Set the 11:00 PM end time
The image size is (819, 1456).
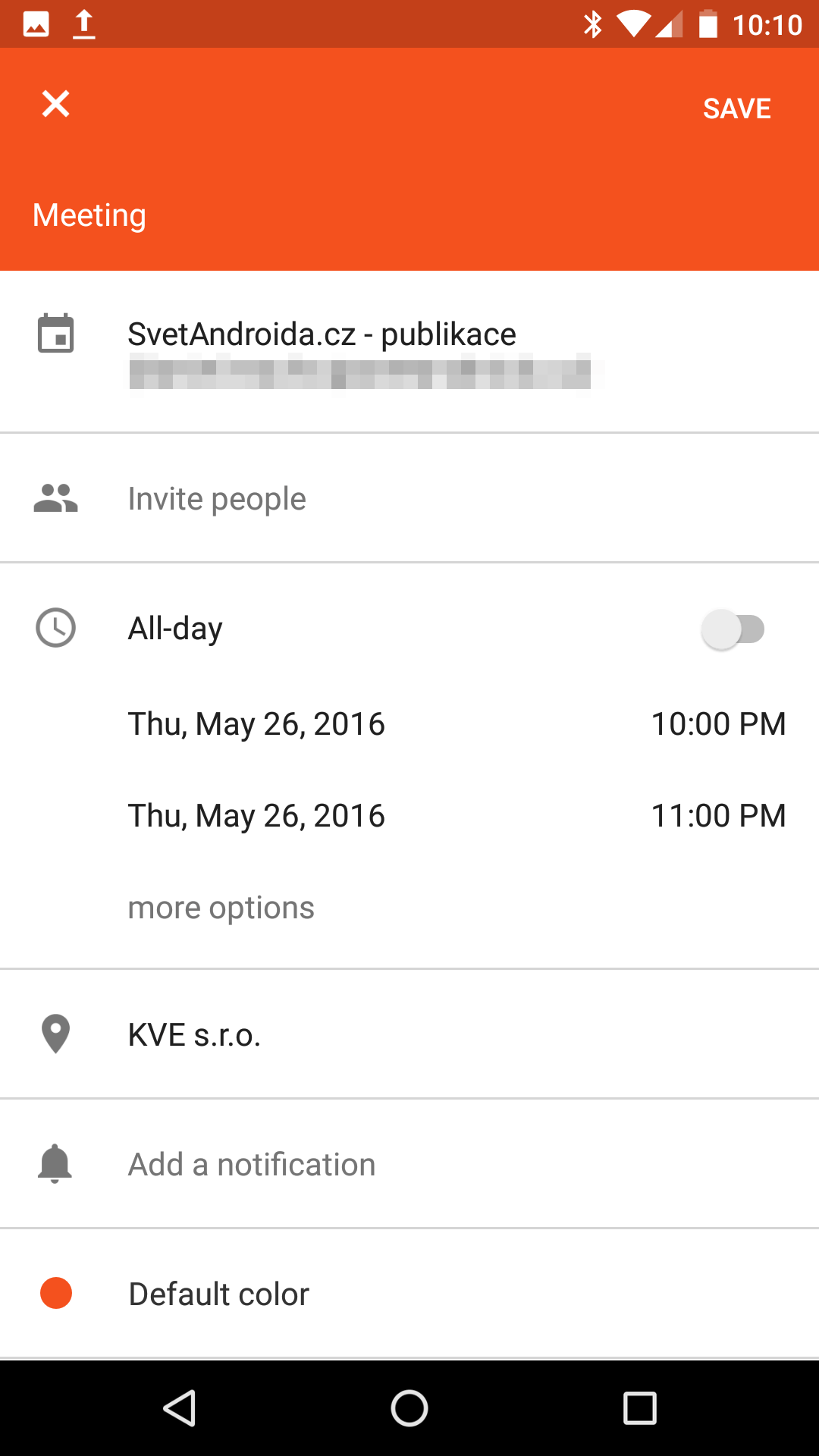point(718,816)
